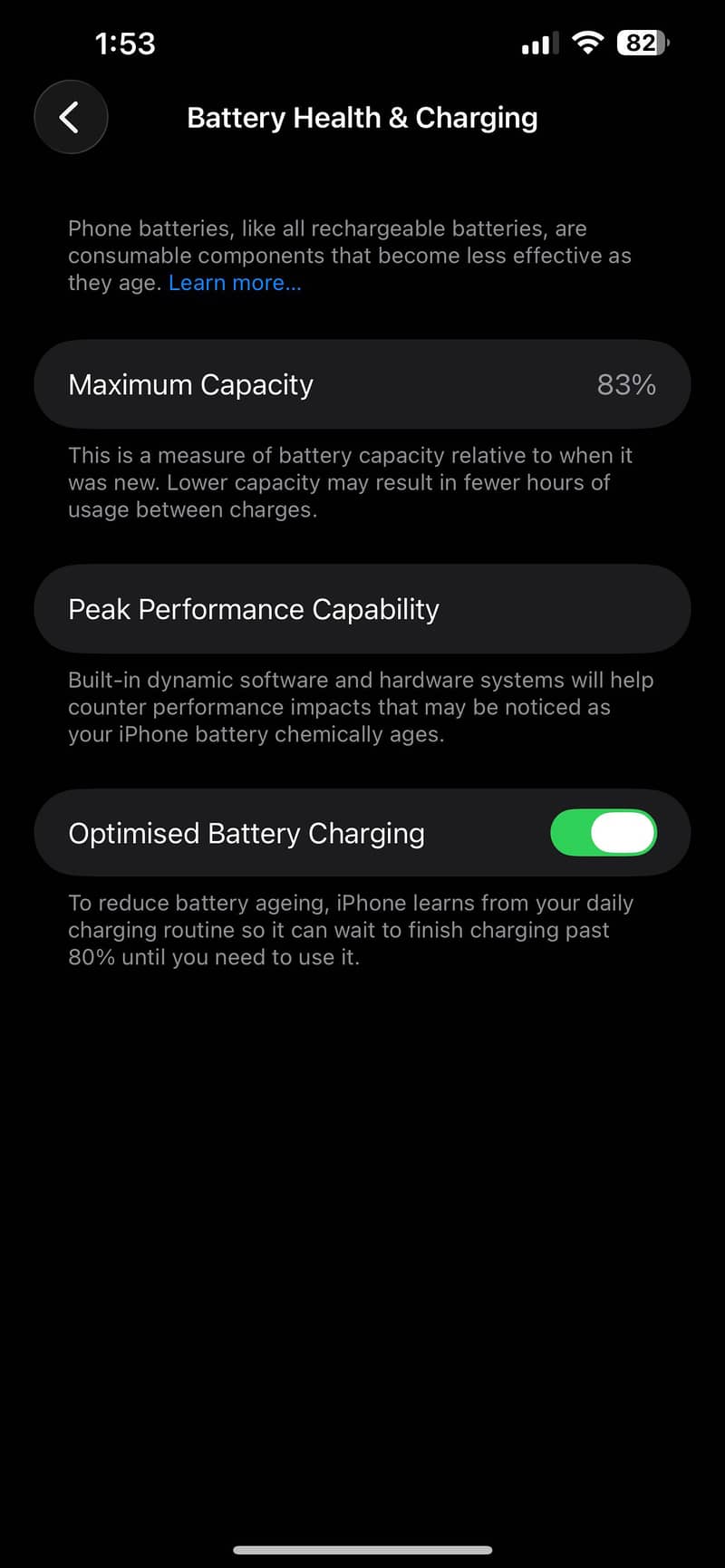Turn off Optimised Battery Charging
The height and width of the screenshot is (1568, 725).
[x=604, y=833]
